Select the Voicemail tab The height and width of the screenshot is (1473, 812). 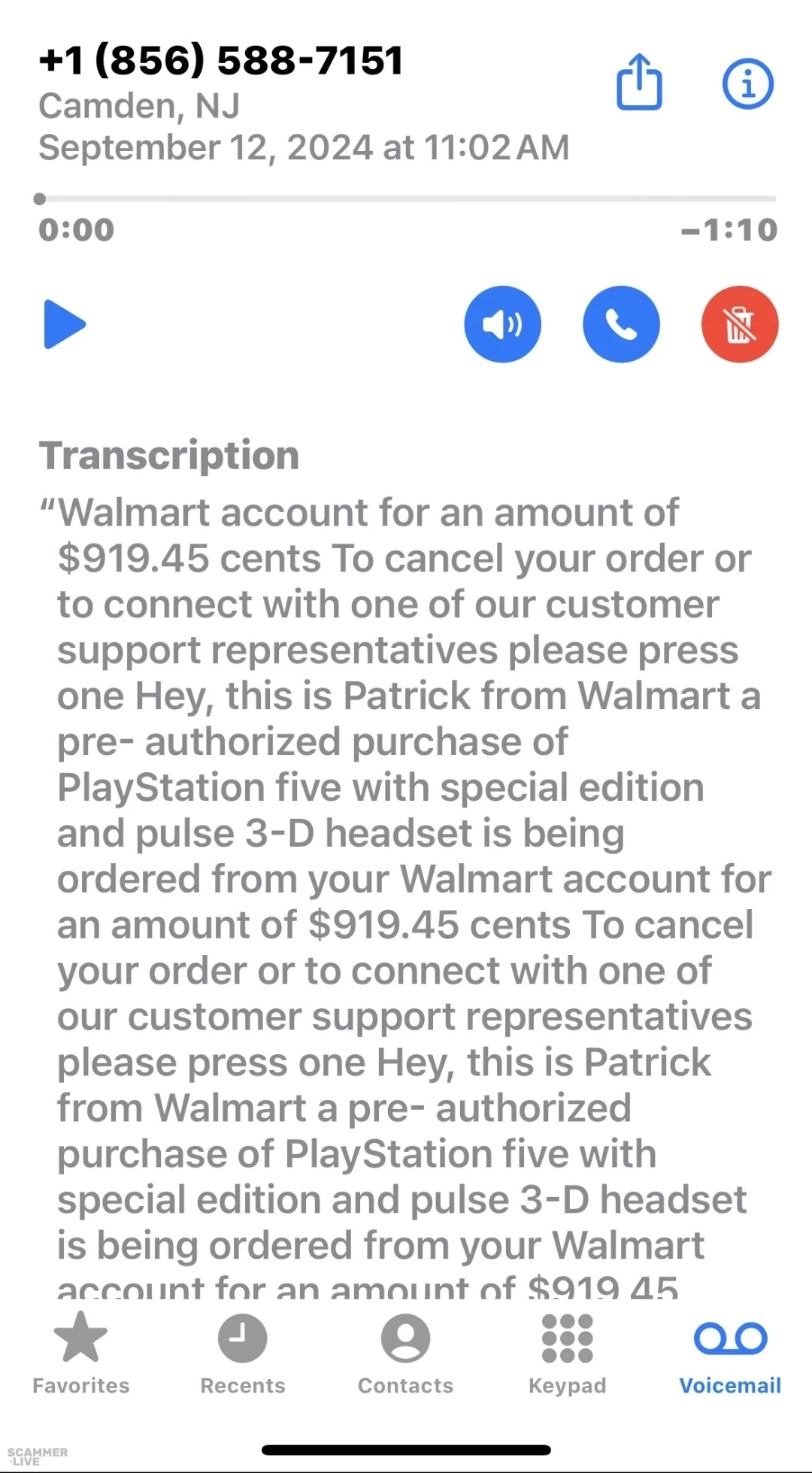coord(730,1353)
